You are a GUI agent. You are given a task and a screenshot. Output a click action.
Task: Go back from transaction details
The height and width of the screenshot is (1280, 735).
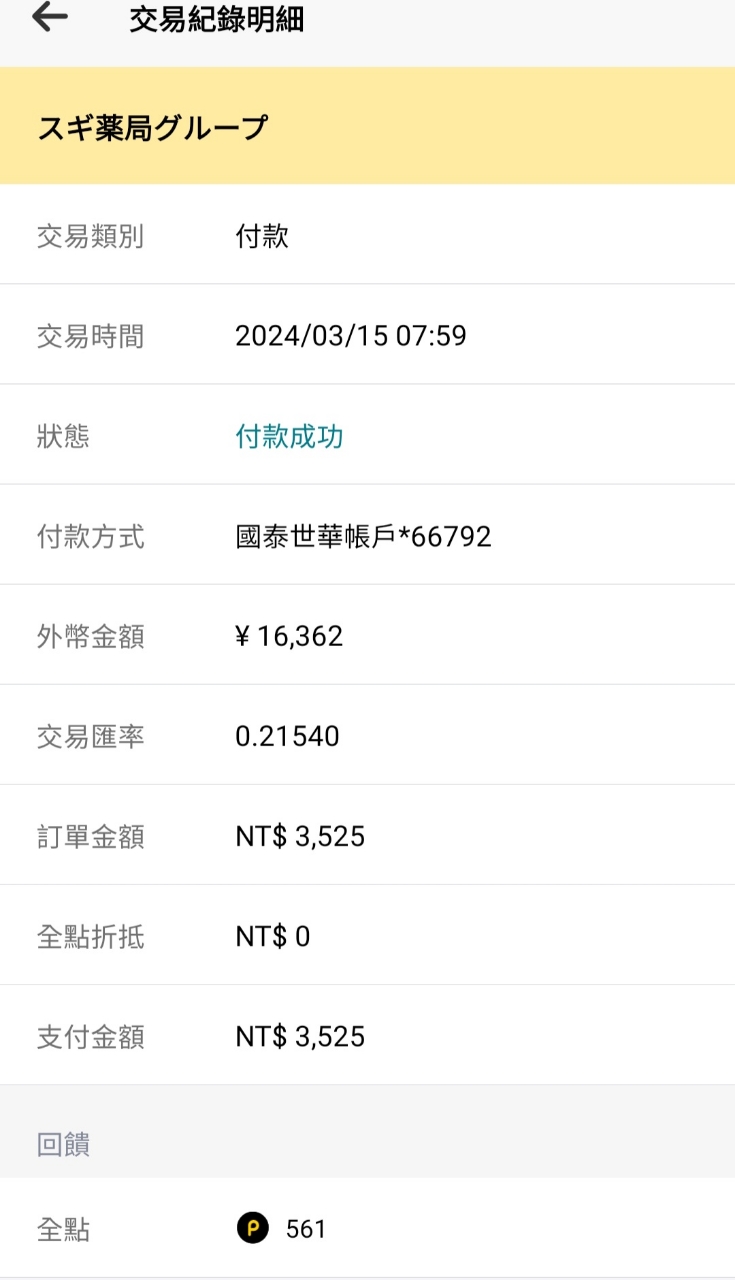pyautogui.click(x=49, y=17)
